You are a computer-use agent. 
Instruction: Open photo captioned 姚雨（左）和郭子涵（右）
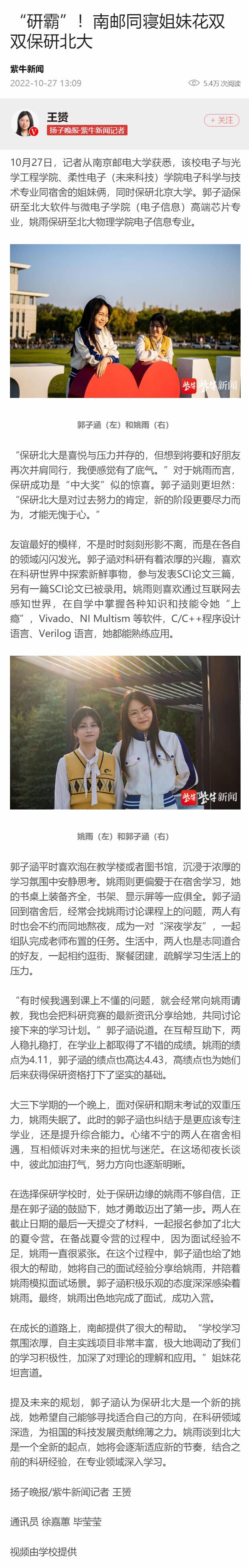(124, 732)
